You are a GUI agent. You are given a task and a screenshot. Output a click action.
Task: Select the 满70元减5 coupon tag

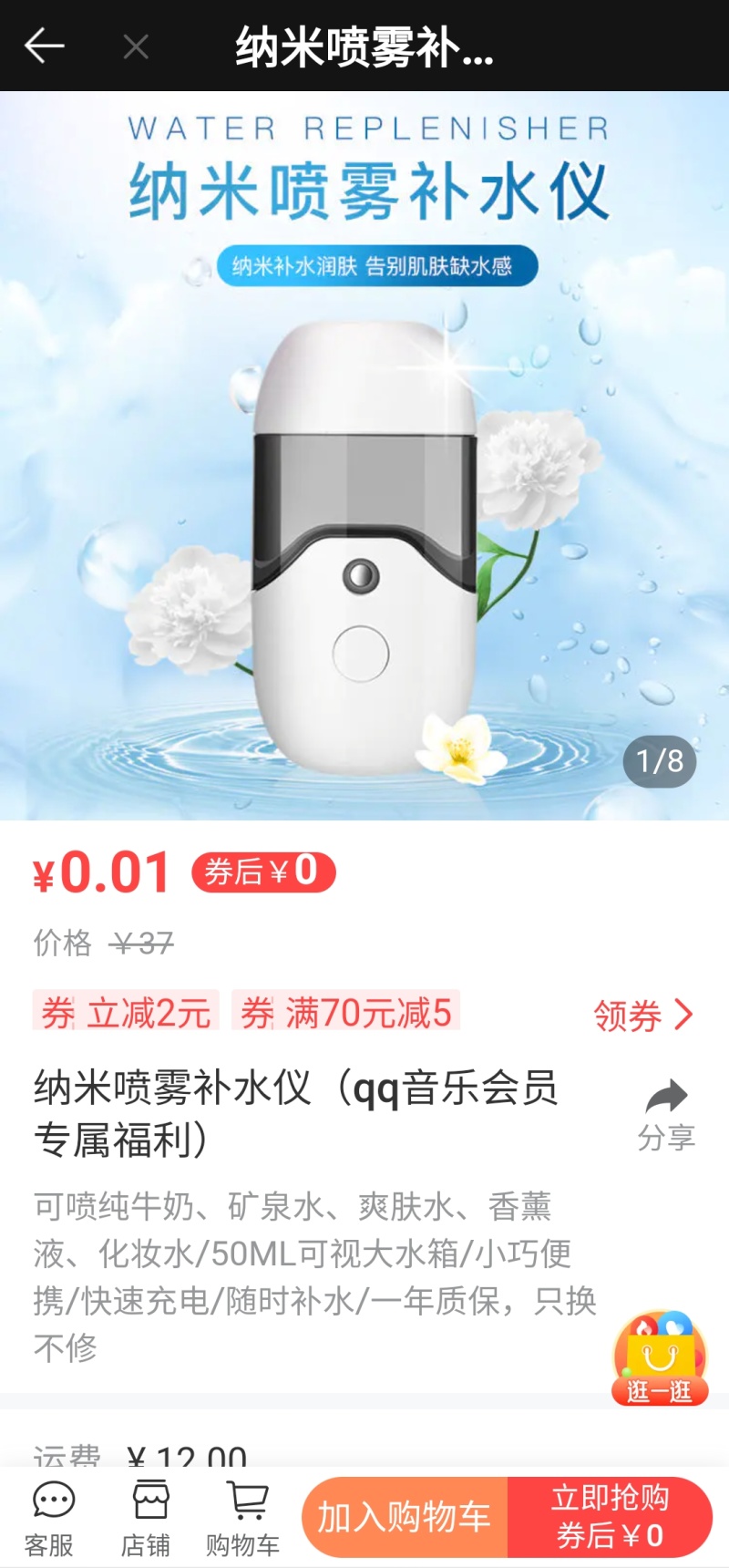[x=346, y=1012]
